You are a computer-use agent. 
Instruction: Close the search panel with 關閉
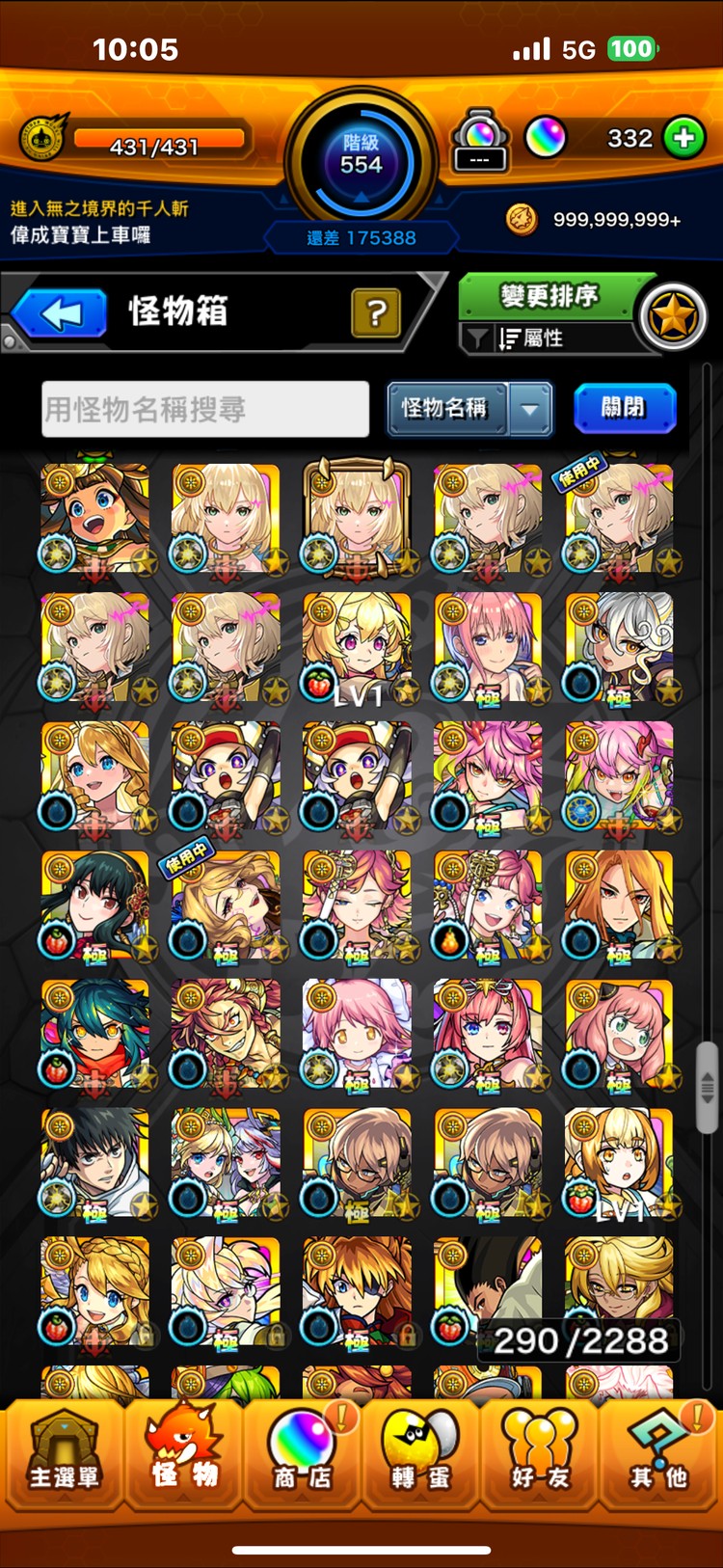(x=624, y=408)
